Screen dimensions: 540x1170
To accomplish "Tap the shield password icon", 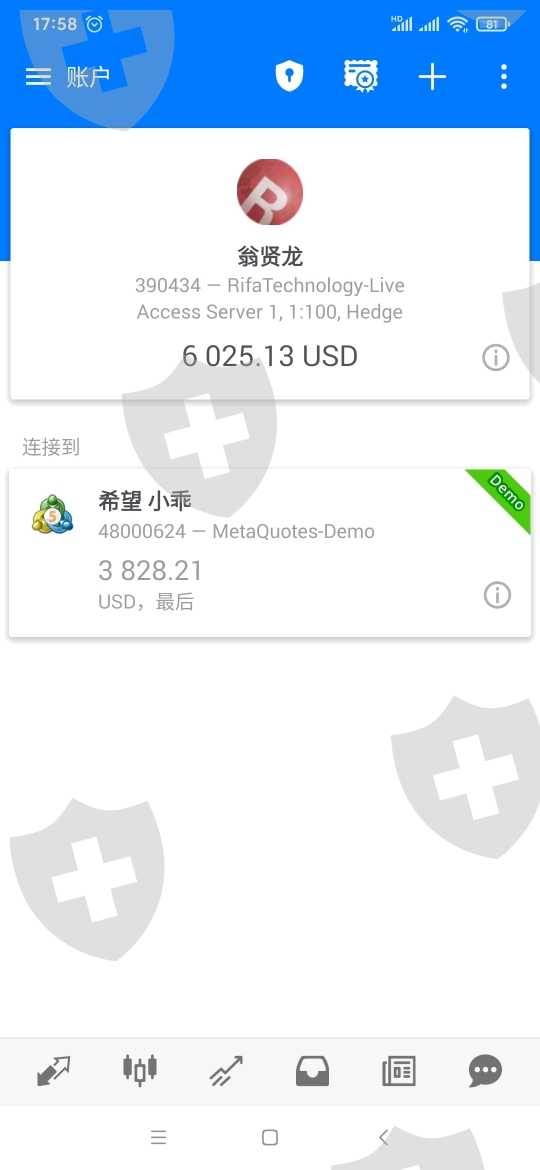I will point(289,76).
